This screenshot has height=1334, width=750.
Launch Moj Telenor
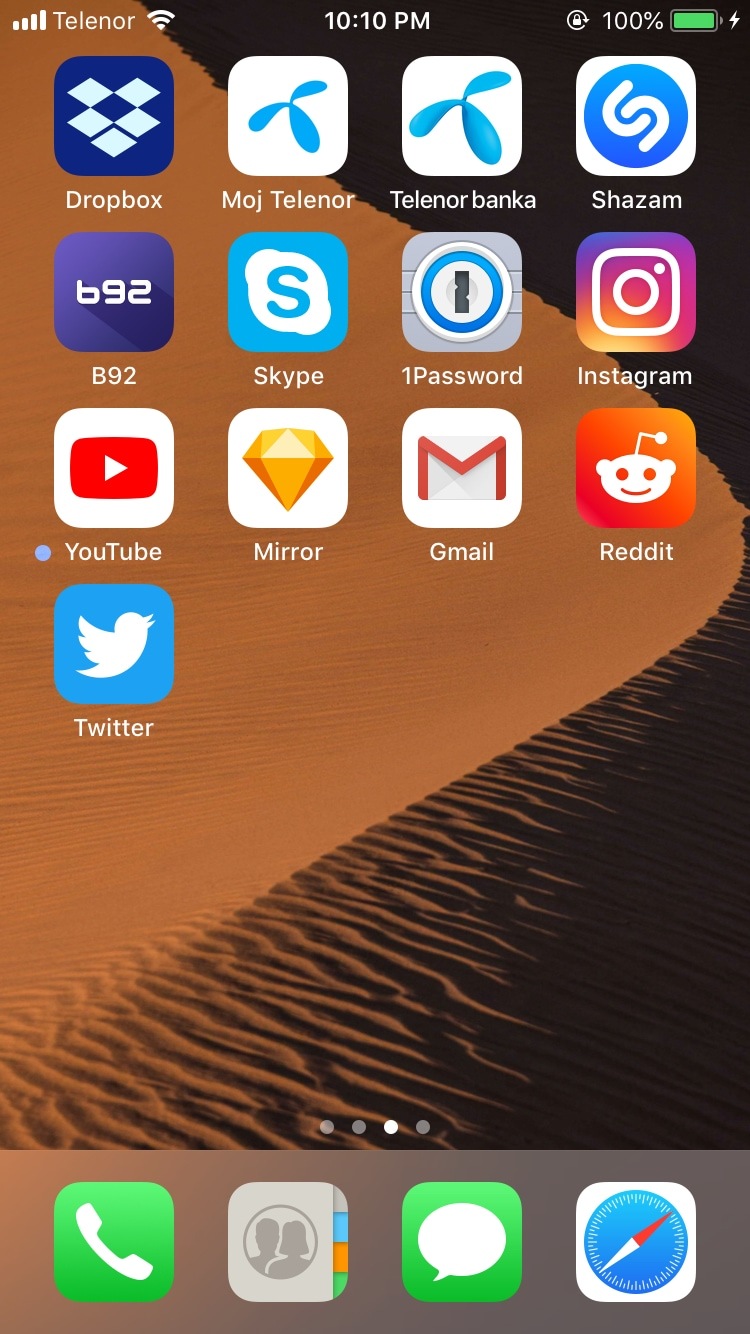(288, 116)
